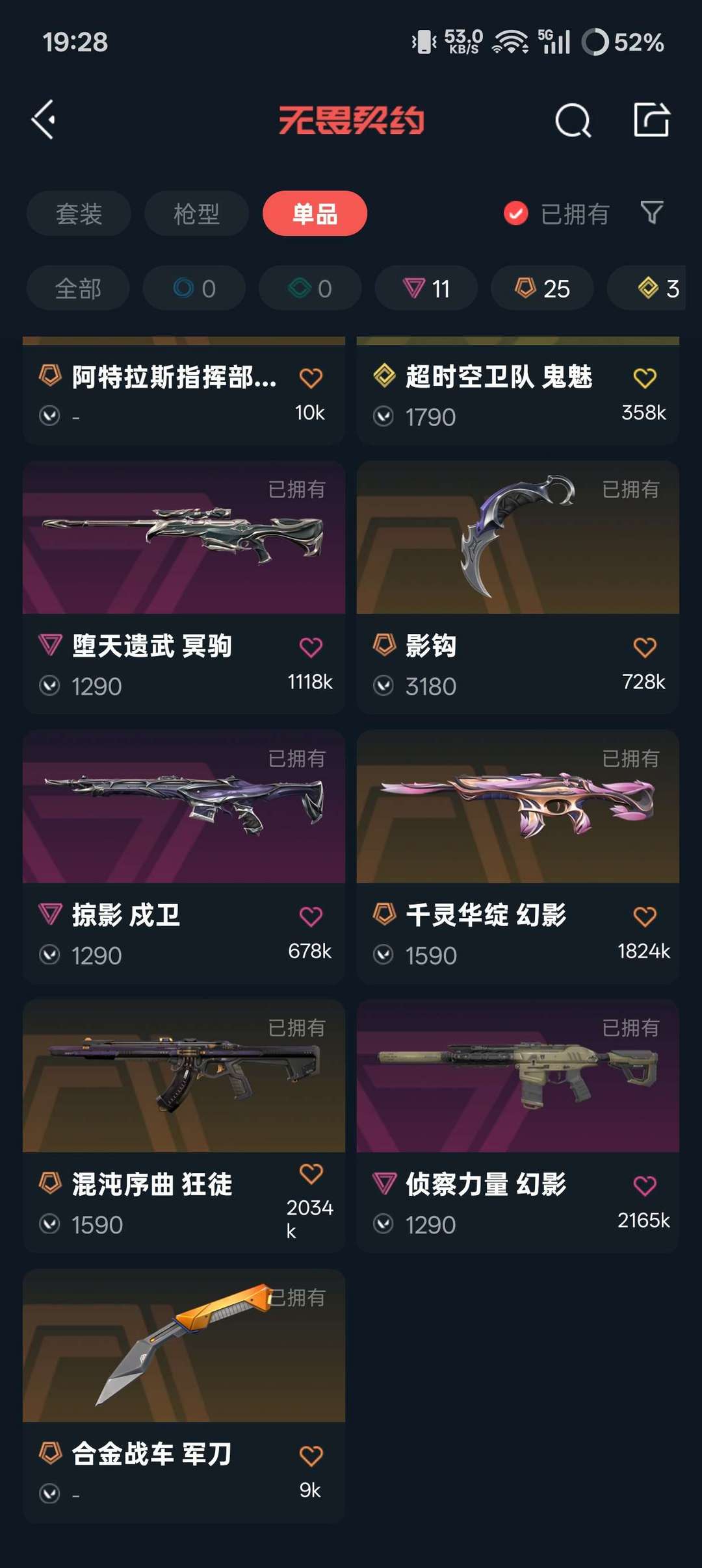
Task: Switch to the 枪型 tab
Action: 196,214
